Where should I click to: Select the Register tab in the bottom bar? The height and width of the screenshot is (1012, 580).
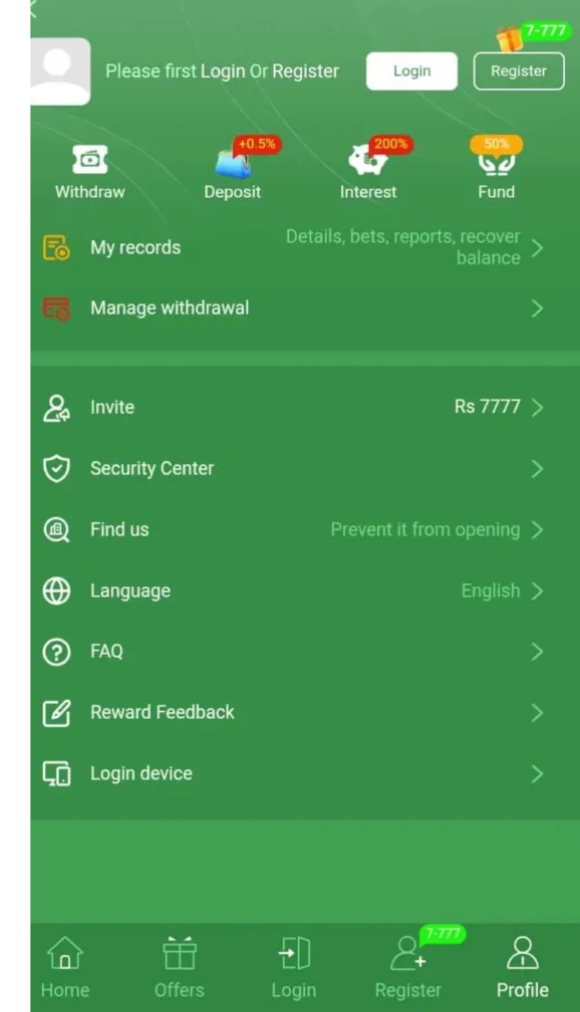tap(408, 968)
